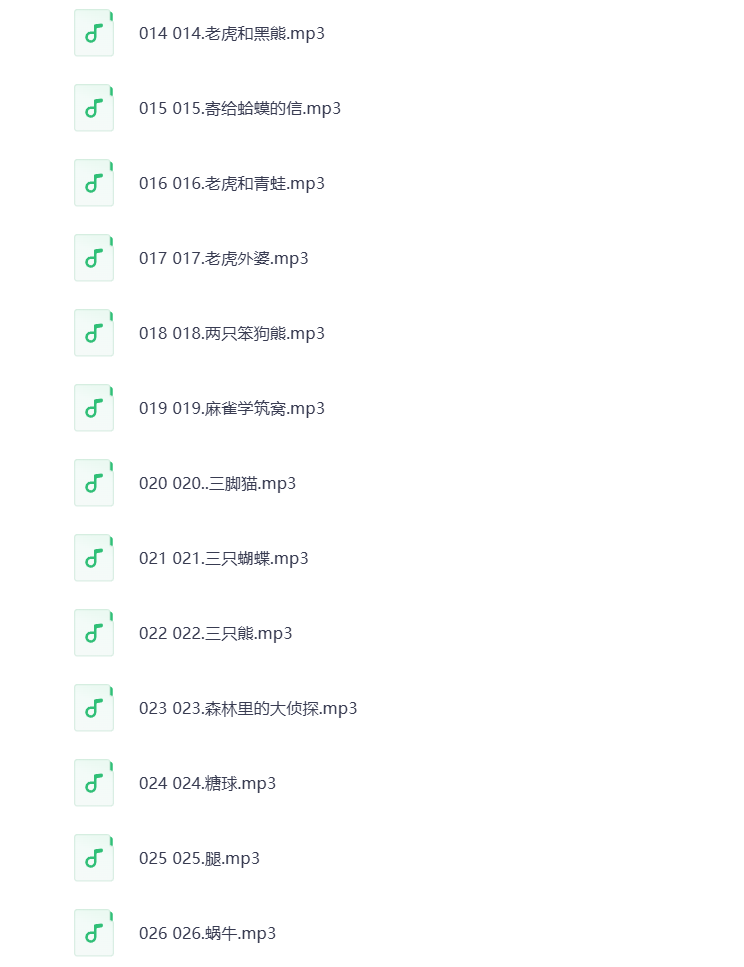Select the music file icon for 020.三脚猫.mp3
Screen dimensions: 744x967
click(93, 482)
